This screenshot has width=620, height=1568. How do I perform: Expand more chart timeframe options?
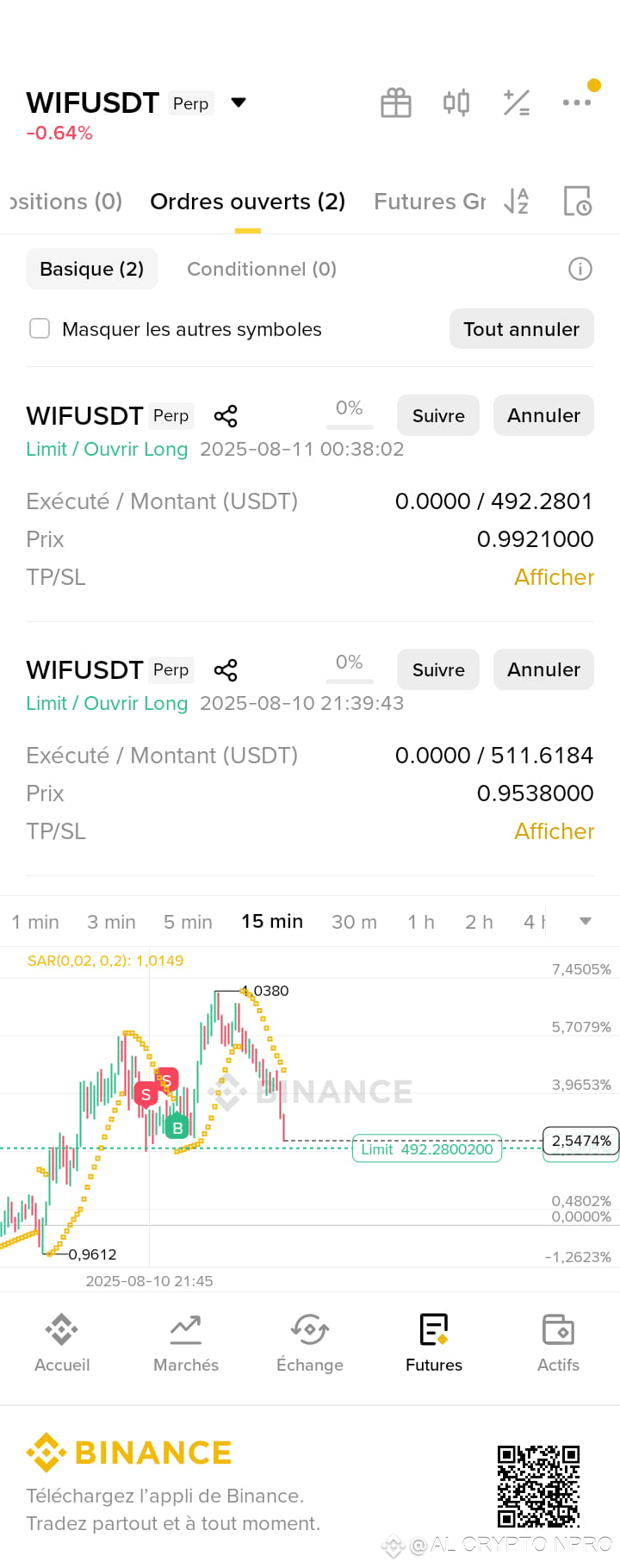(586, 921)
